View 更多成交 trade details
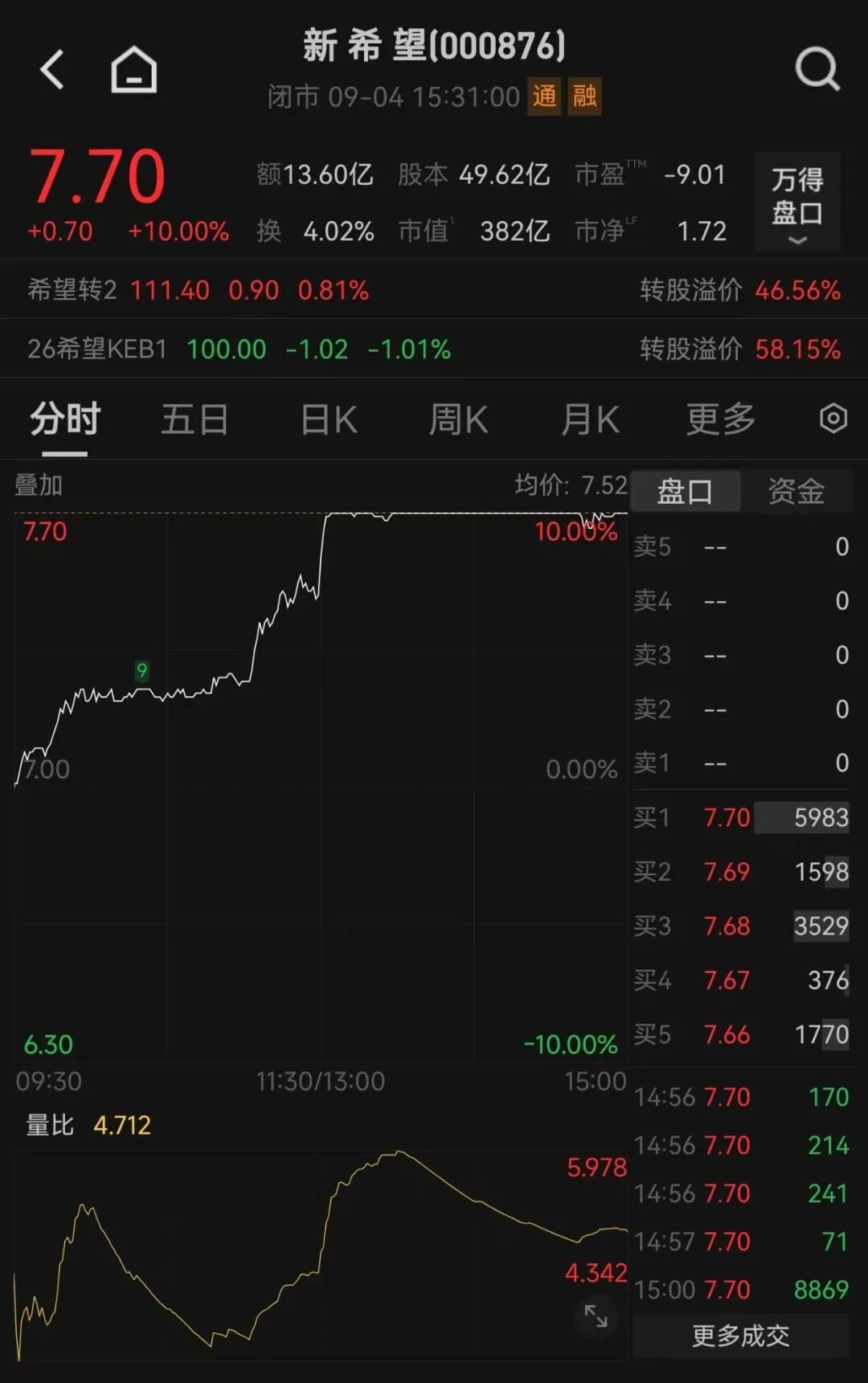Image resolution: width=868 pixels, height=1383 pixels. [741, 1336]
